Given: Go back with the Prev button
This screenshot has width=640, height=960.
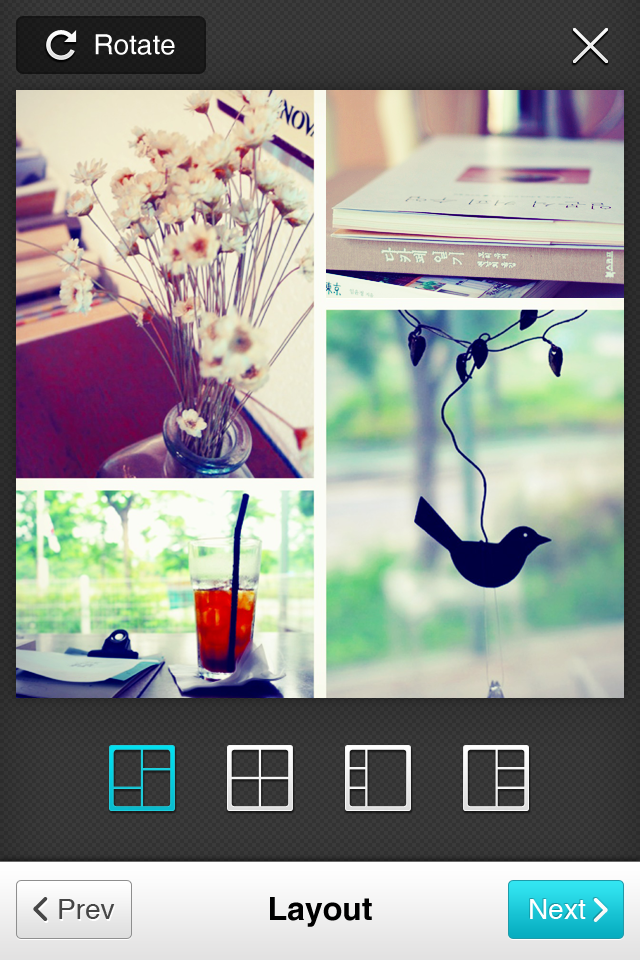Looking at the screenshot, I should 74,909.
